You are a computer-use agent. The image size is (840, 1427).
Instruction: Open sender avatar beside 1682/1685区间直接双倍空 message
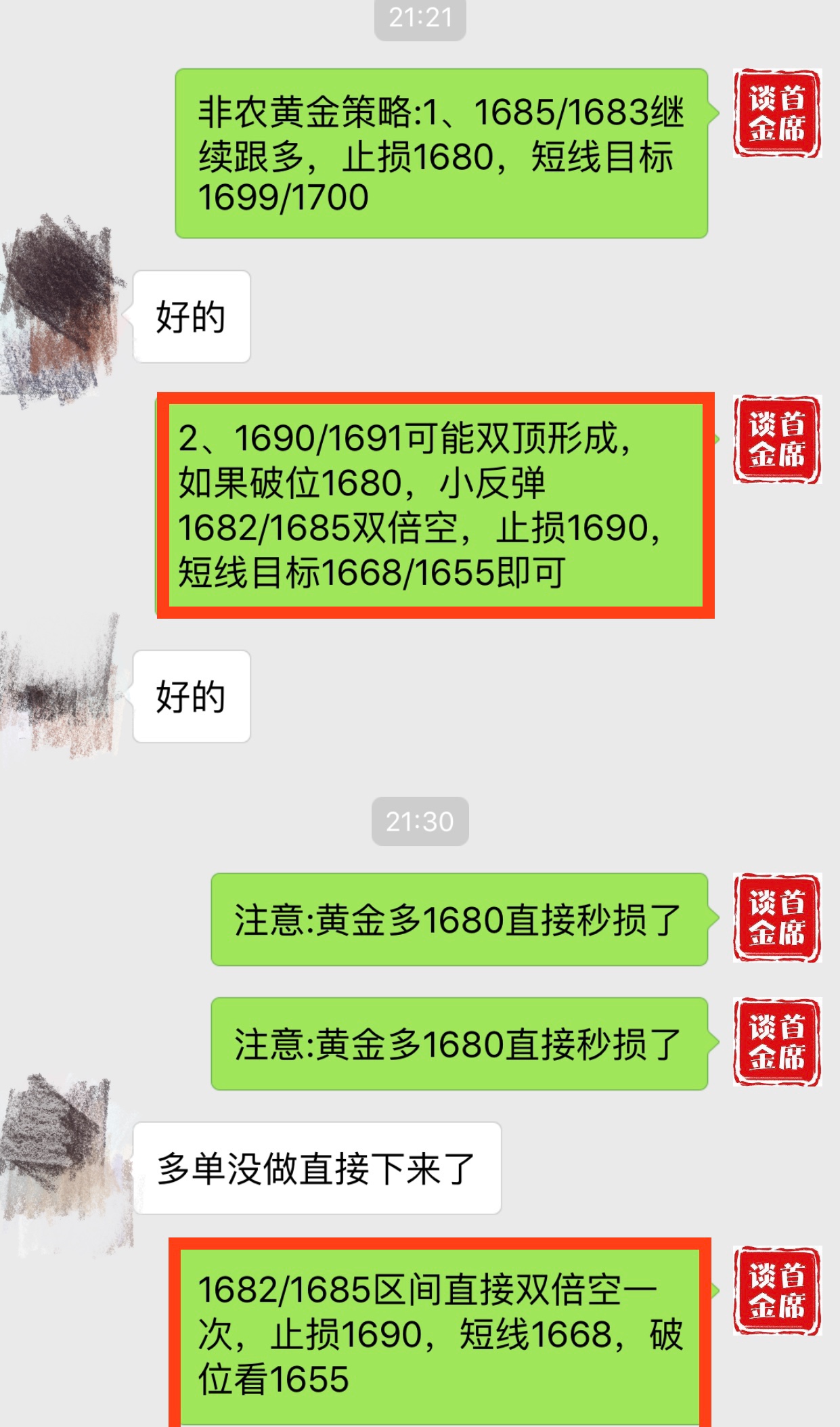777,1291
